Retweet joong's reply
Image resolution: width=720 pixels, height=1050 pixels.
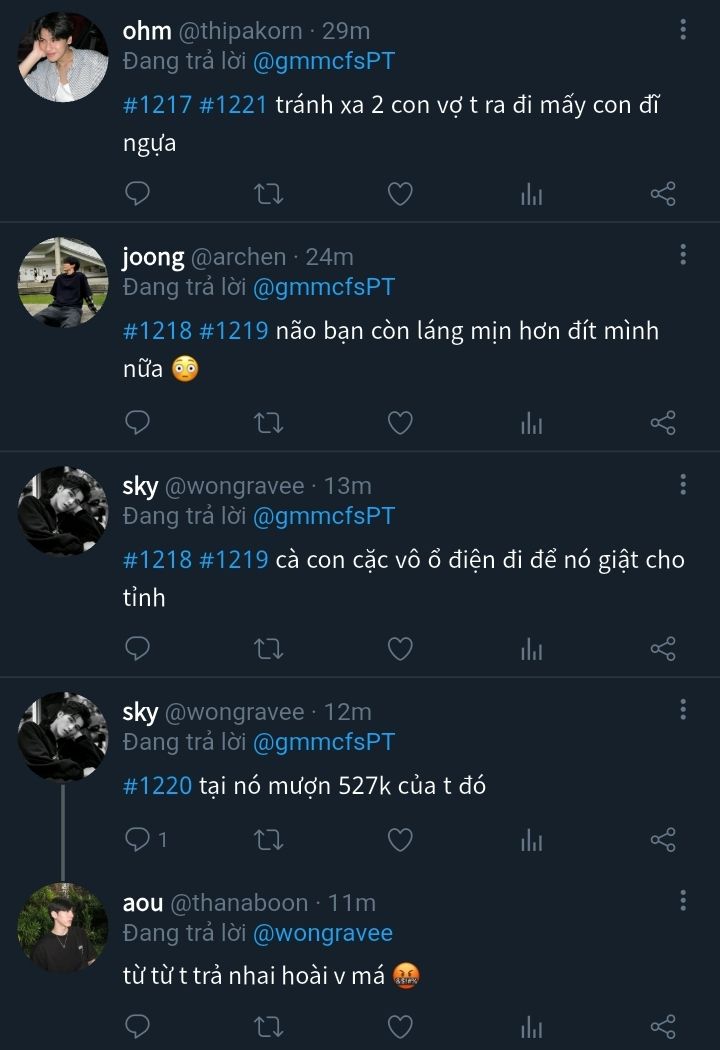pyautogui.click(x=269, y=423)
